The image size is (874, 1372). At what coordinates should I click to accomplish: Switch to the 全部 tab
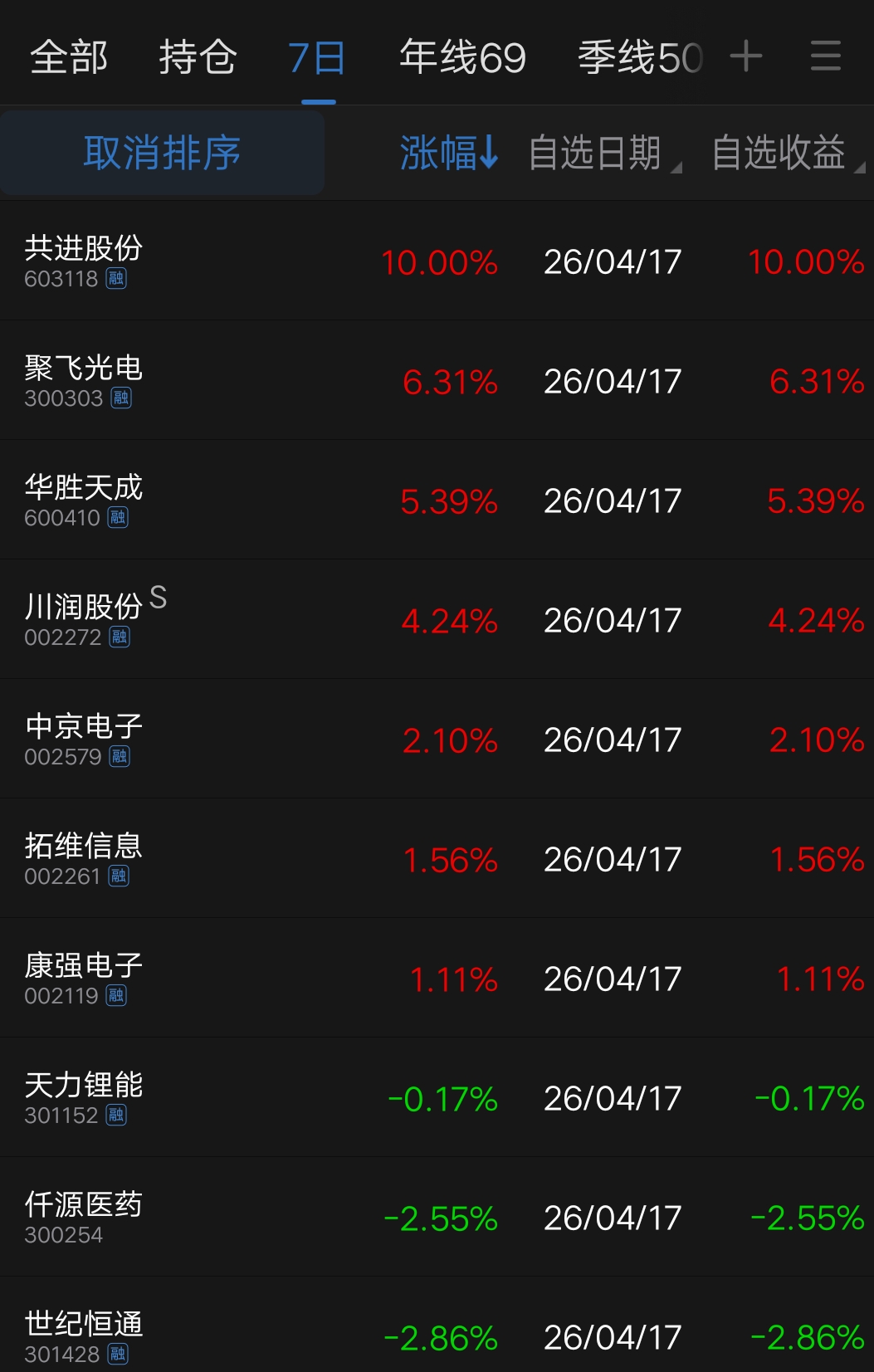(x=69, y=58)
